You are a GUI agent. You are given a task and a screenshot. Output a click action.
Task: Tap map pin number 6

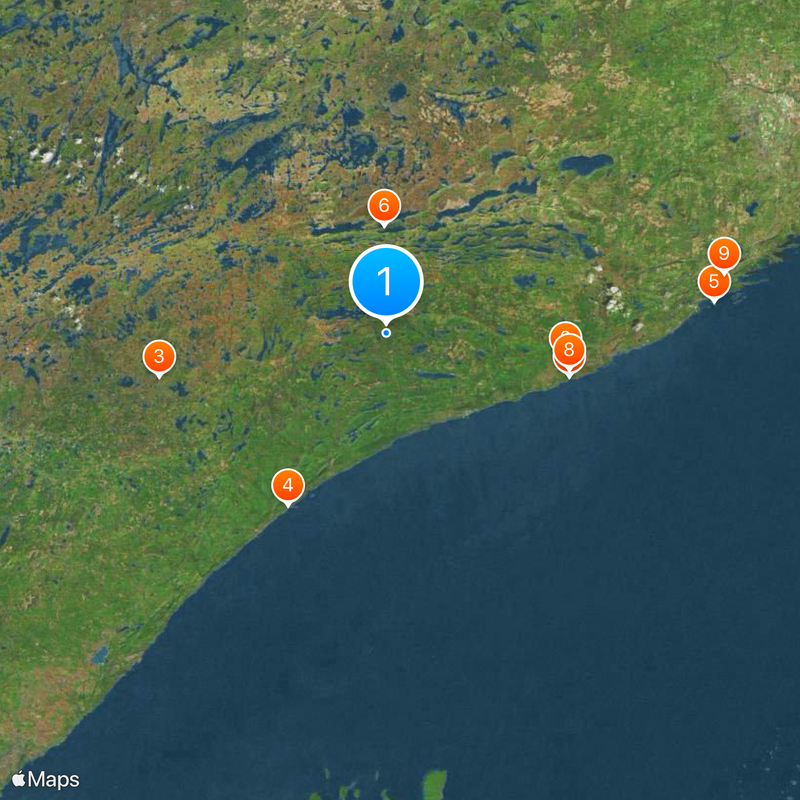point(383,207)
